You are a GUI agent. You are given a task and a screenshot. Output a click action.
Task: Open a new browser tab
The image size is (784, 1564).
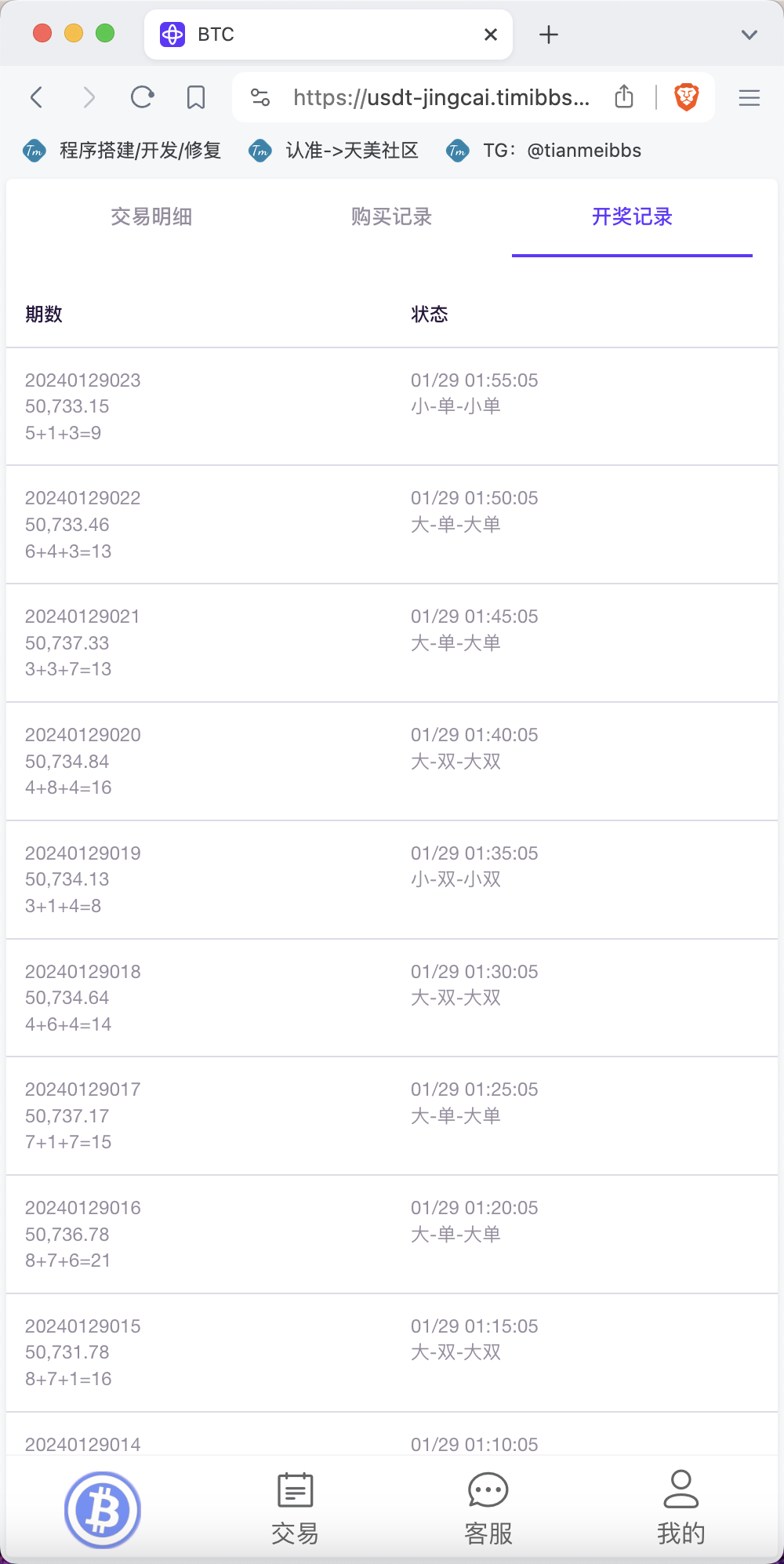pos(549,35)
